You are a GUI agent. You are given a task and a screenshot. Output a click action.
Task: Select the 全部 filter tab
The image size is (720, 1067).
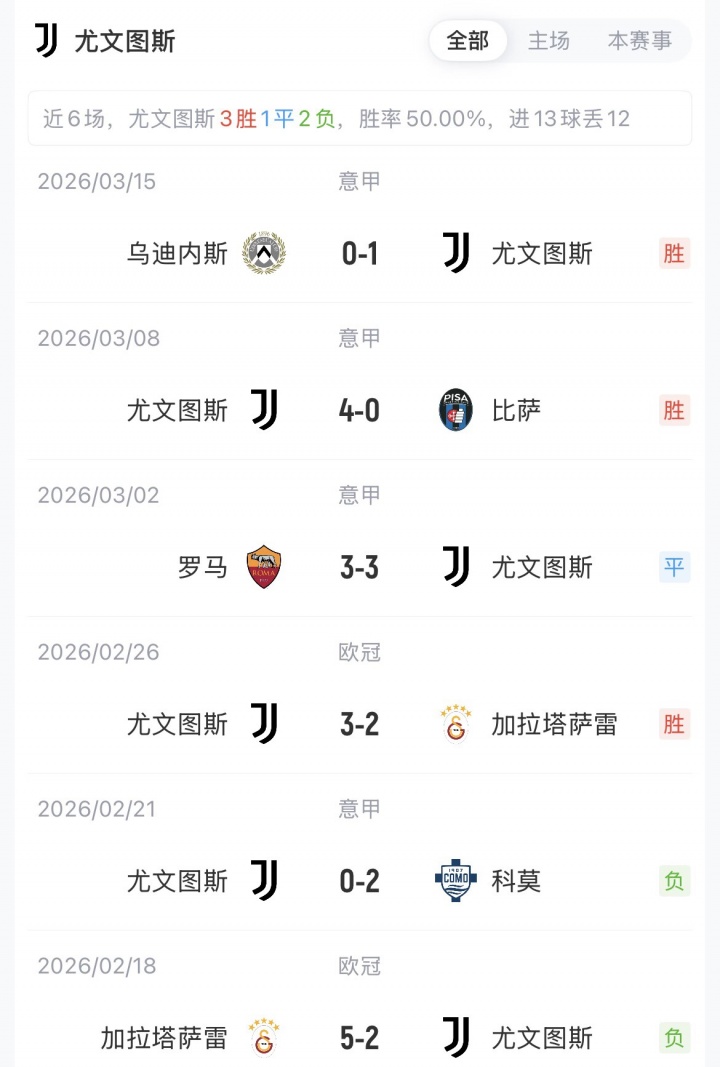[468, 41]
